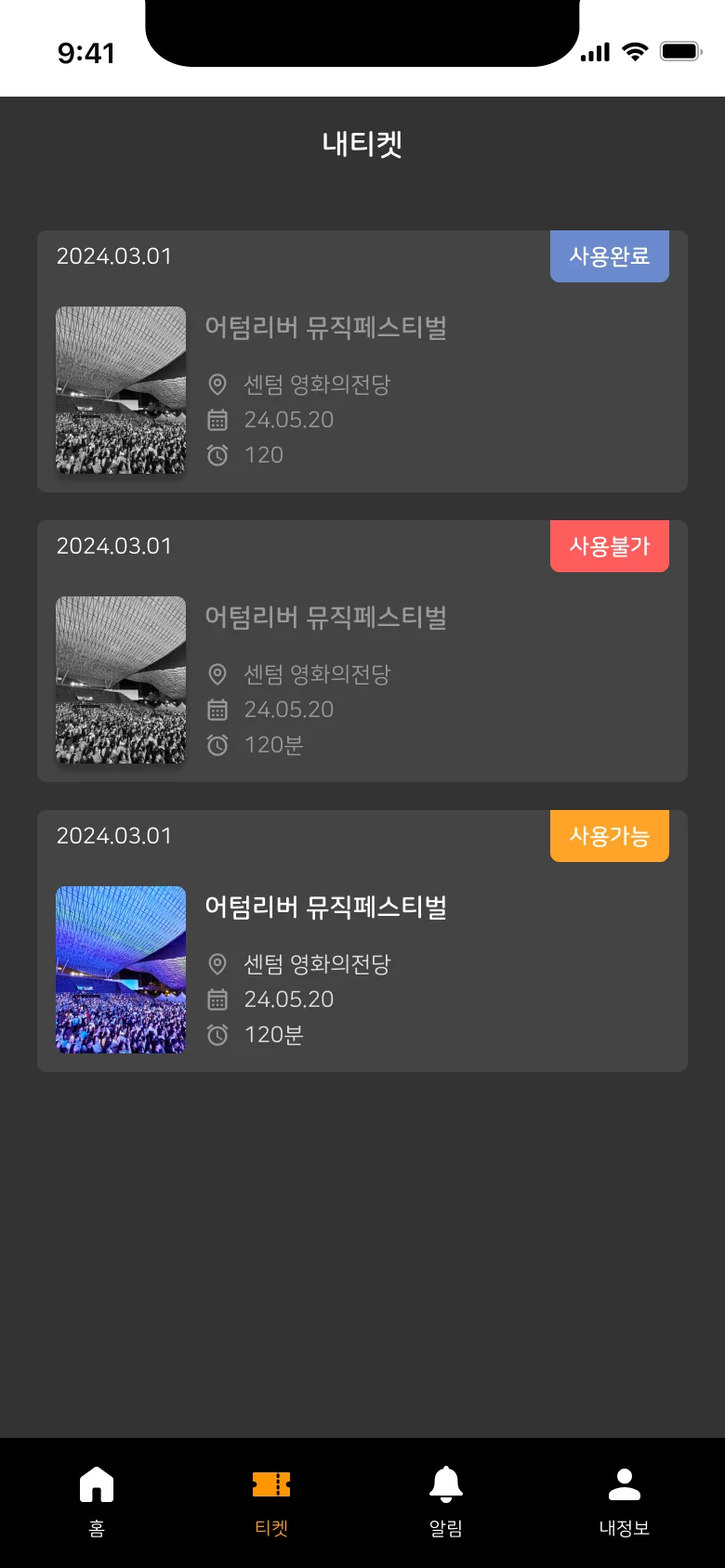Open the 사용불가 ticket card
This screenshot has height=1568, width=725.
pyautogui.click(x=362, y=650)
